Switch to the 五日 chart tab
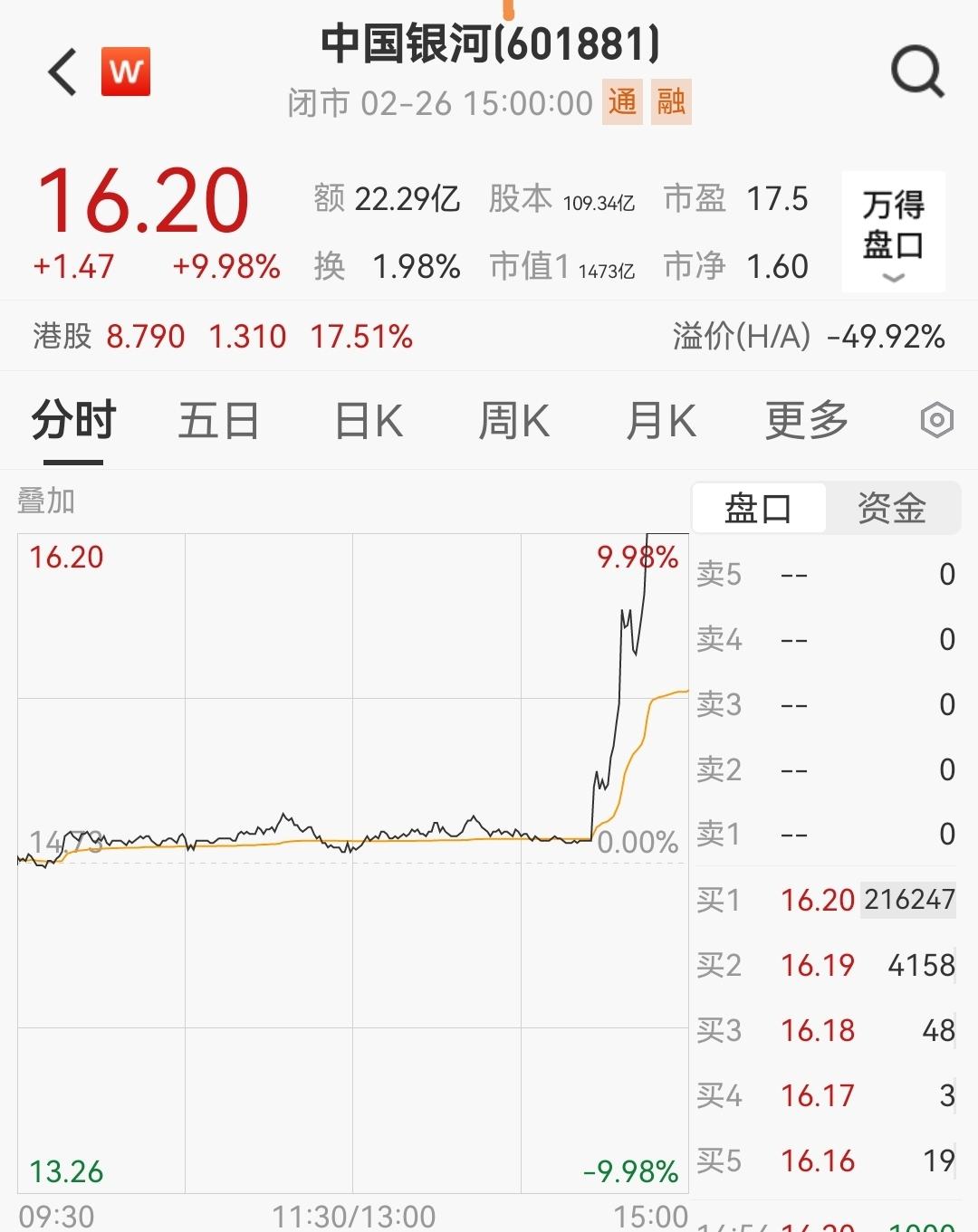 218,421
